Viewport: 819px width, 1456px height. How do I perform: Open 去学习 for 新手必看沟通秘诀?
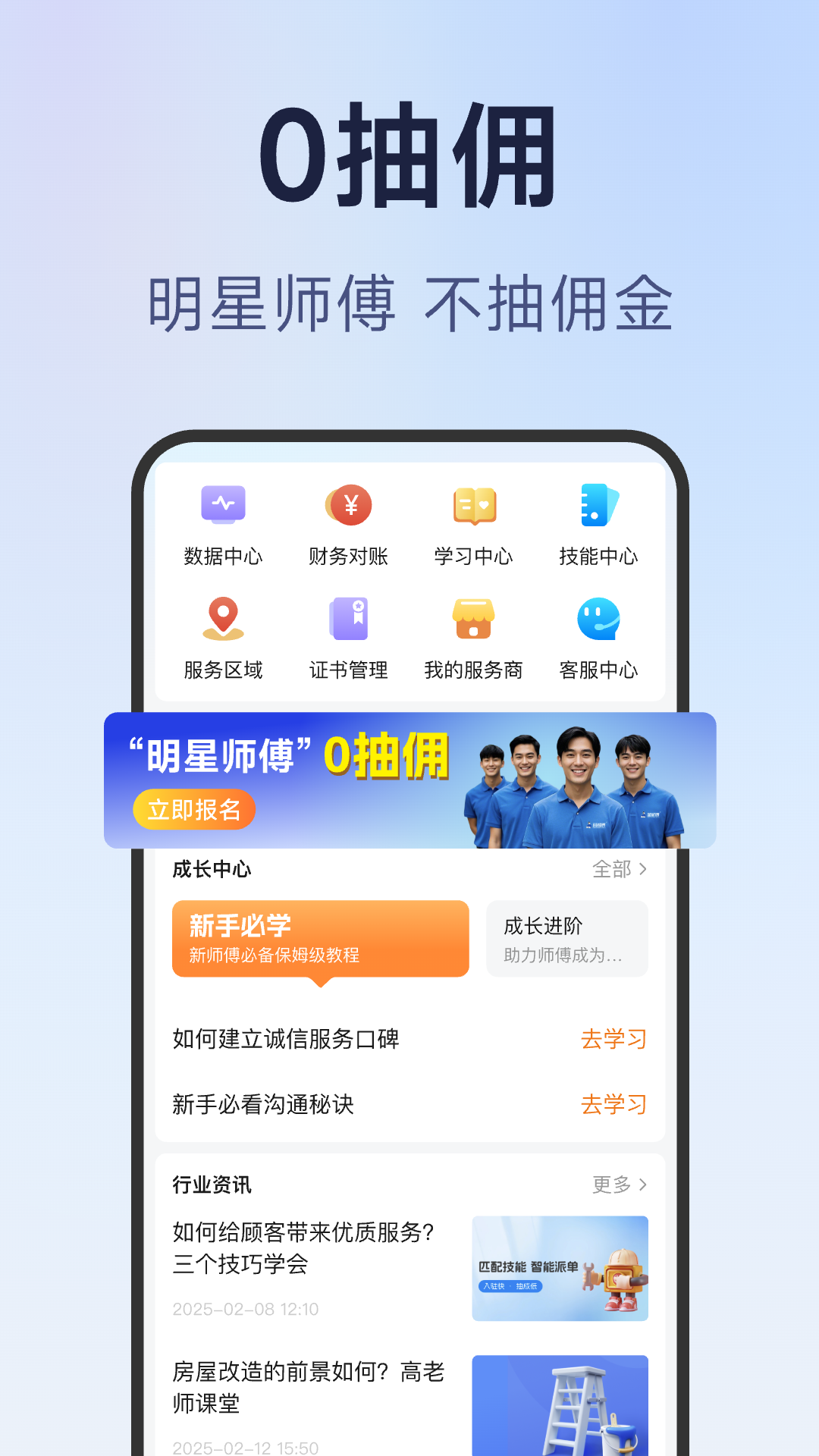[612, 1106]
